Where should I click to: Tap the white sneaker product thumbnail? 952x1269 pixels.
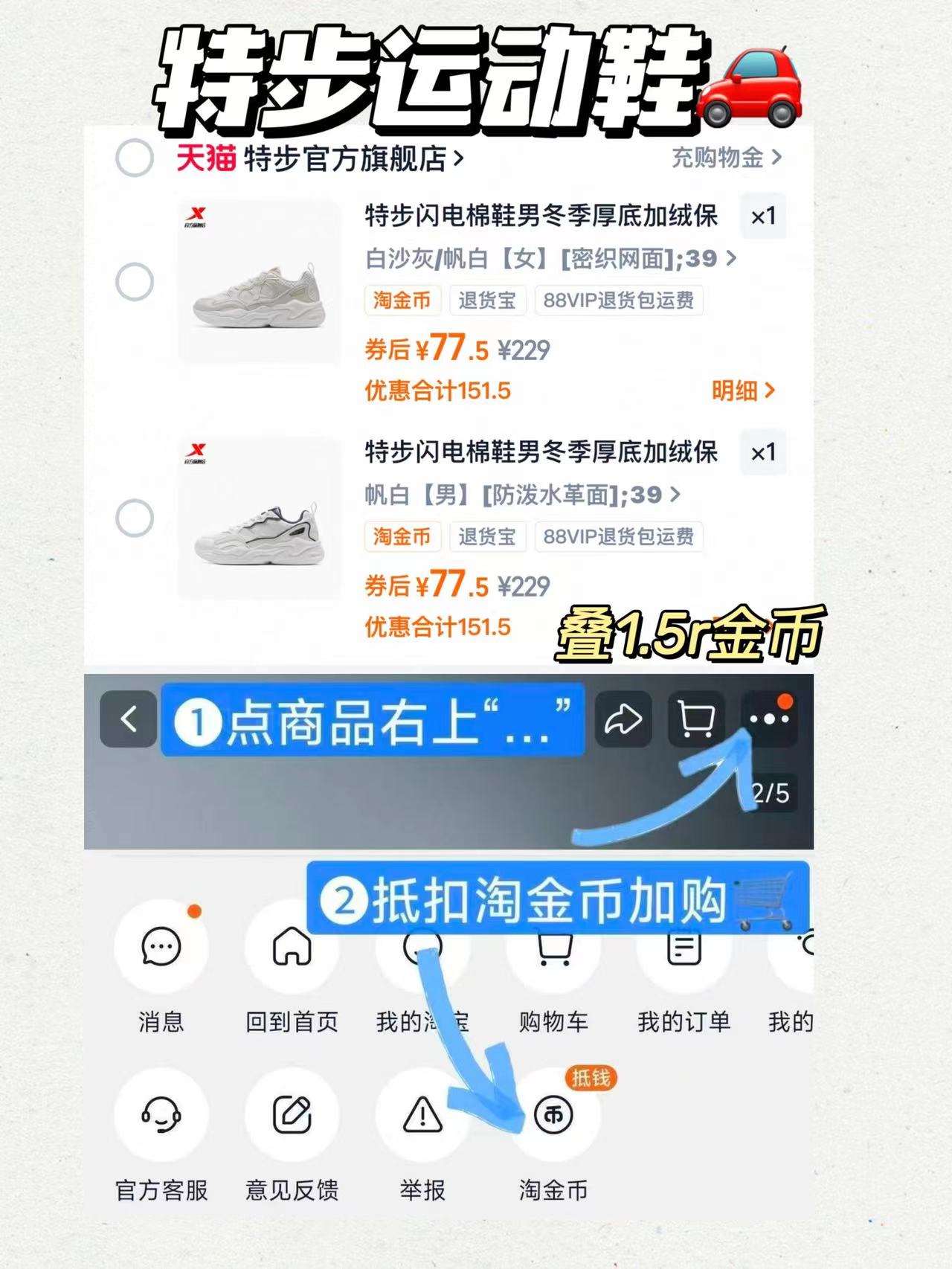[260, 283]
